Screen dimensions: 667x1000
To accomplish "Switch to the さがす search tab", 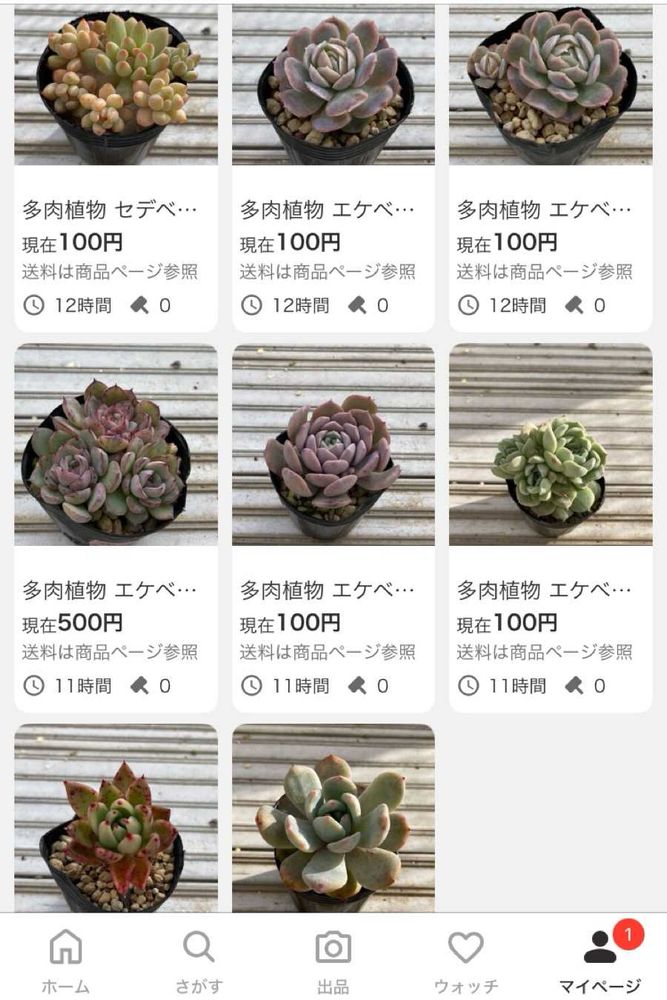I will click(x=199, y=959).
